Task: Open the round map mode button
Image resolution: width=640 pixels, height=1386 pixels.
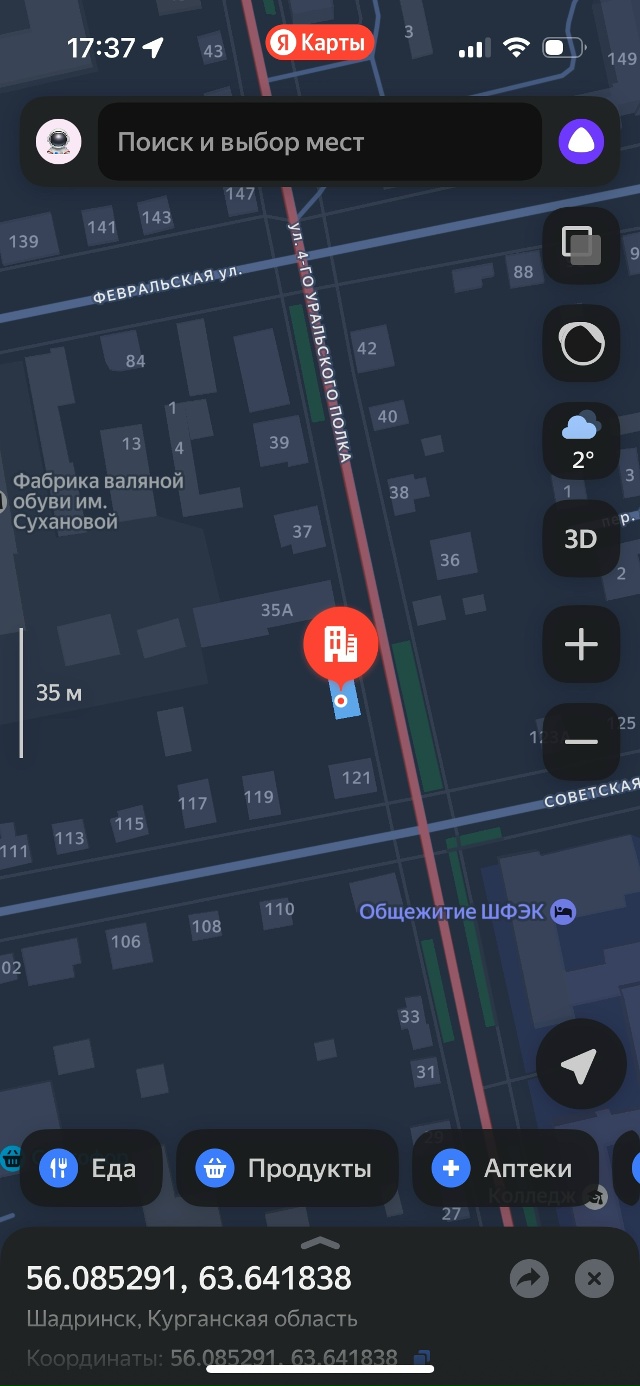Action: click(x=581, y=344)
